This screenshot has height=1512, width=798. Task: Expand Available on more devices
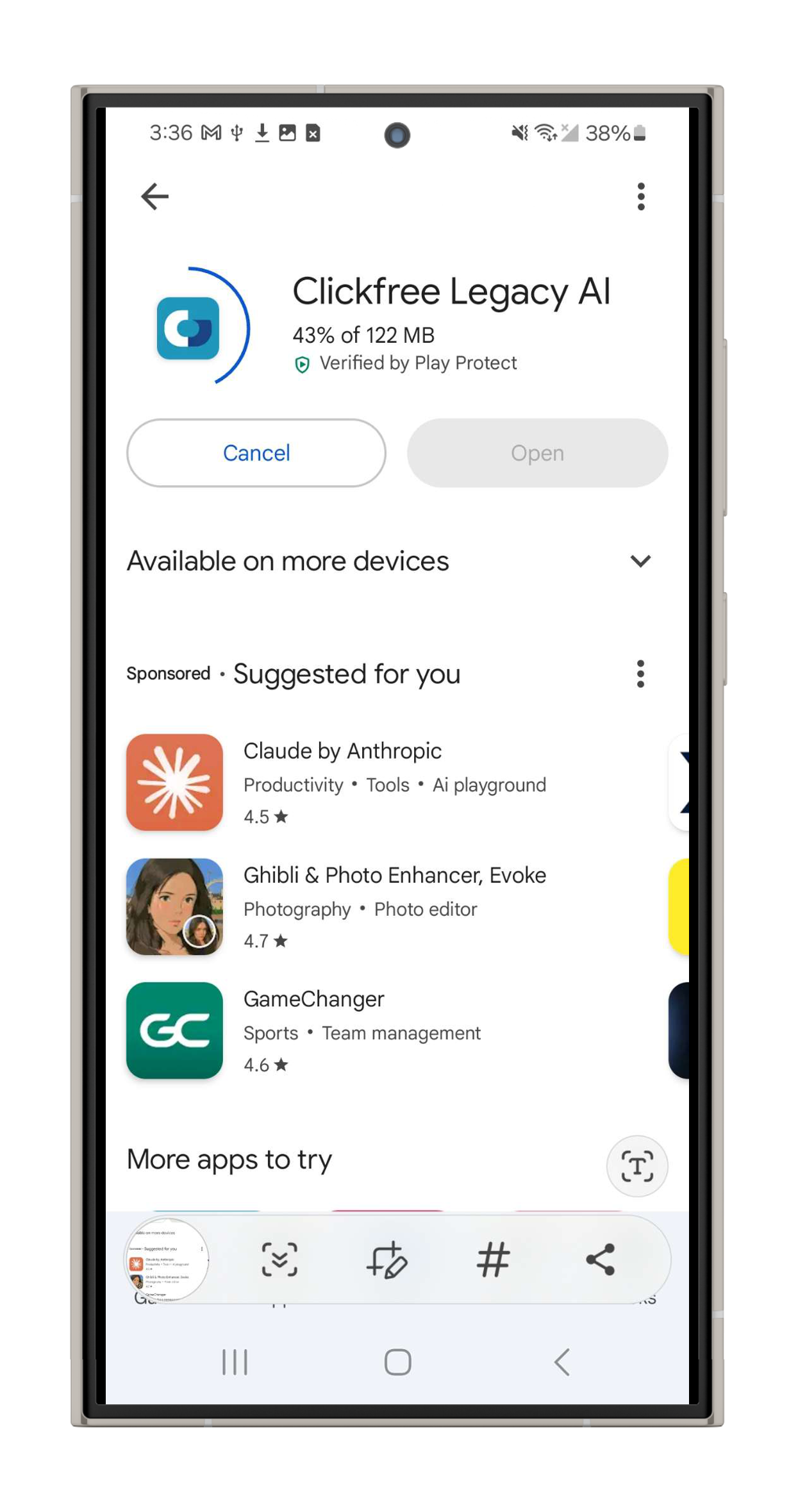pyautogui.click(x=640, y=561)
